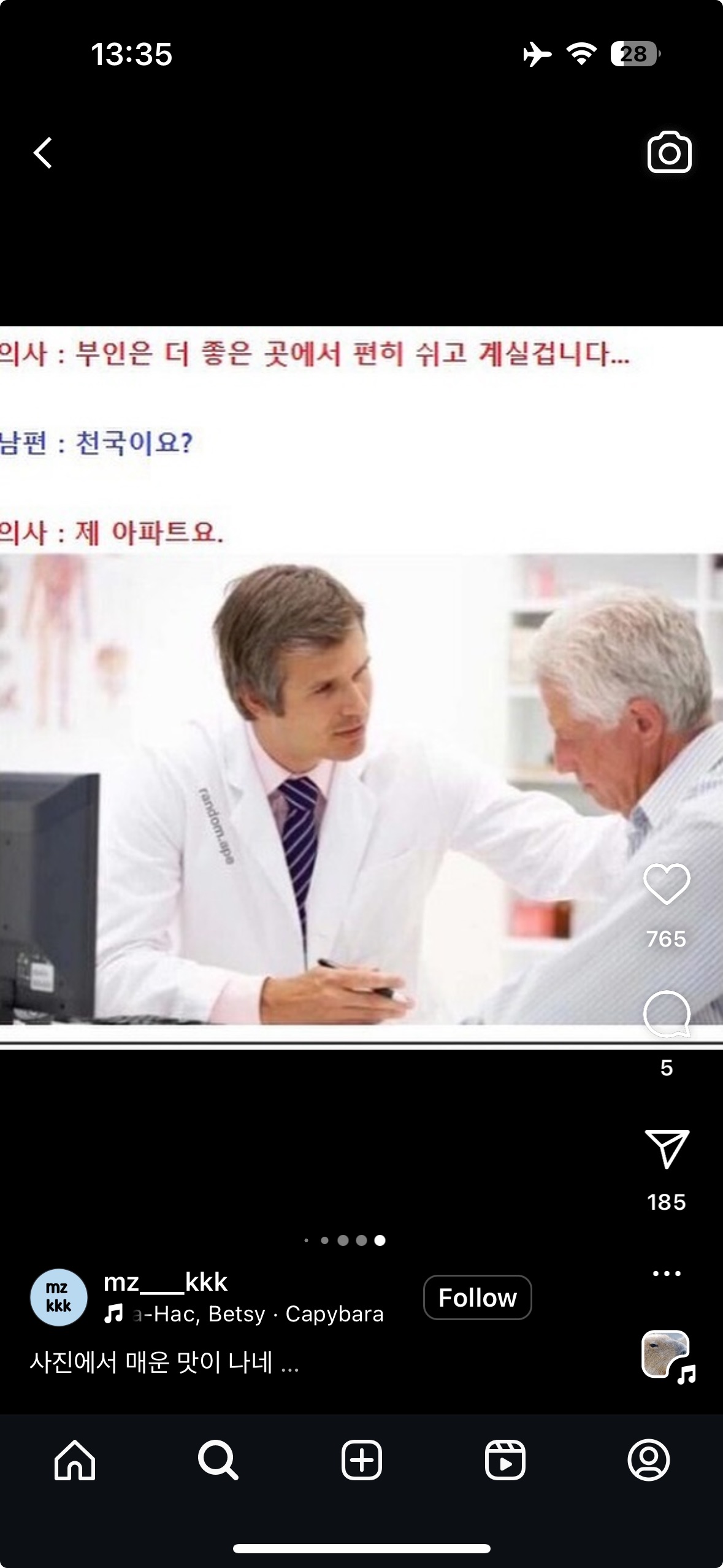Follow the mz___kkk account

pos(477,1297)
